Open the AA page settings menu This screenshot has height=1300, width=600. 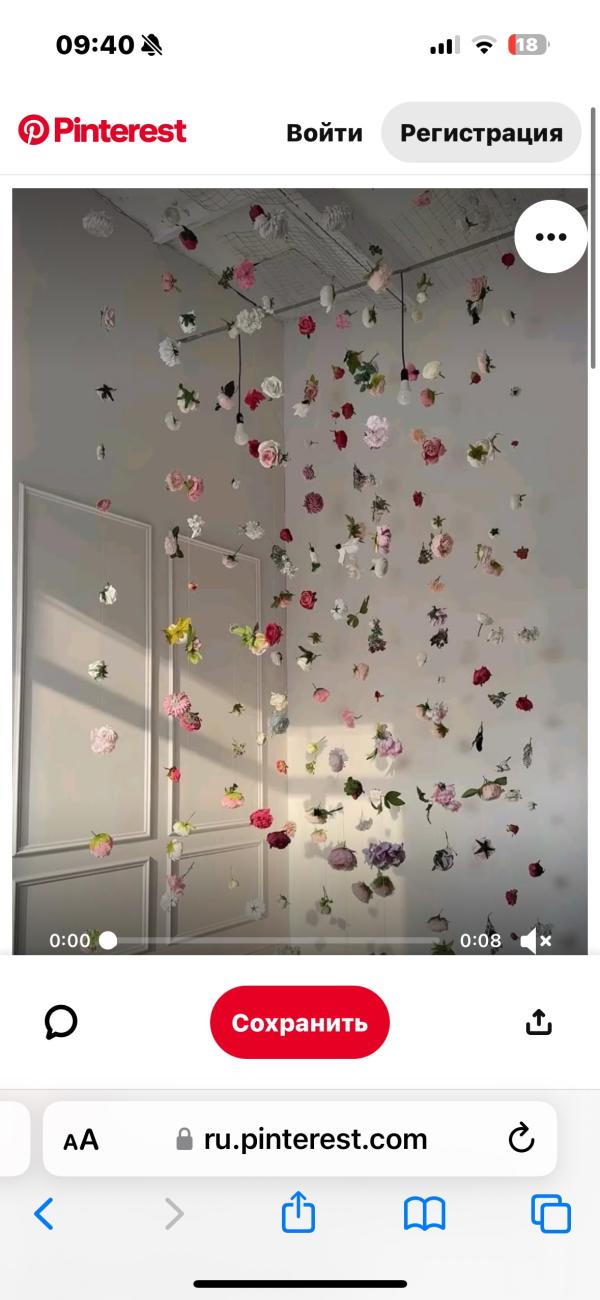pyautogui.click(x=81, y=1139)
